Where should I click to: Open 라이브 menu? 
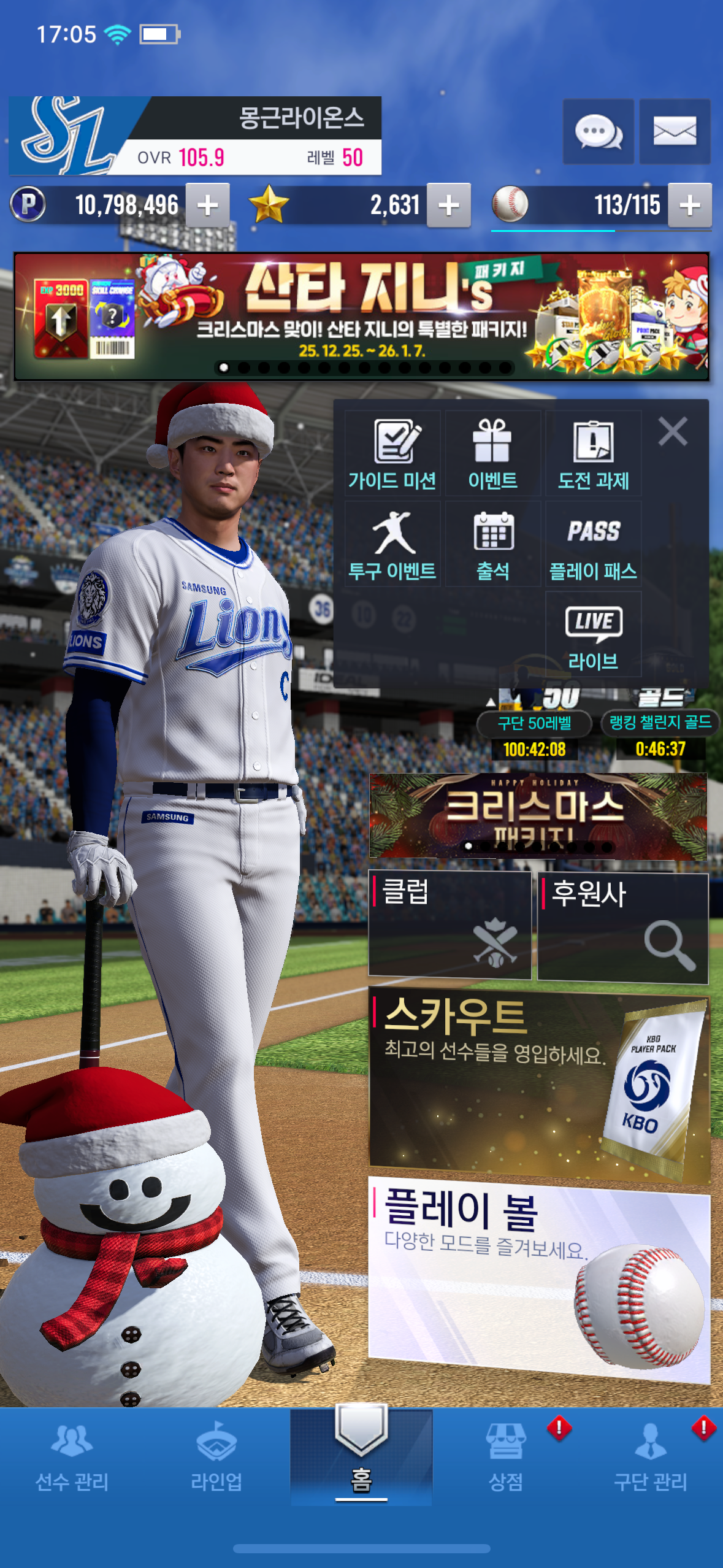click(593, 635)
